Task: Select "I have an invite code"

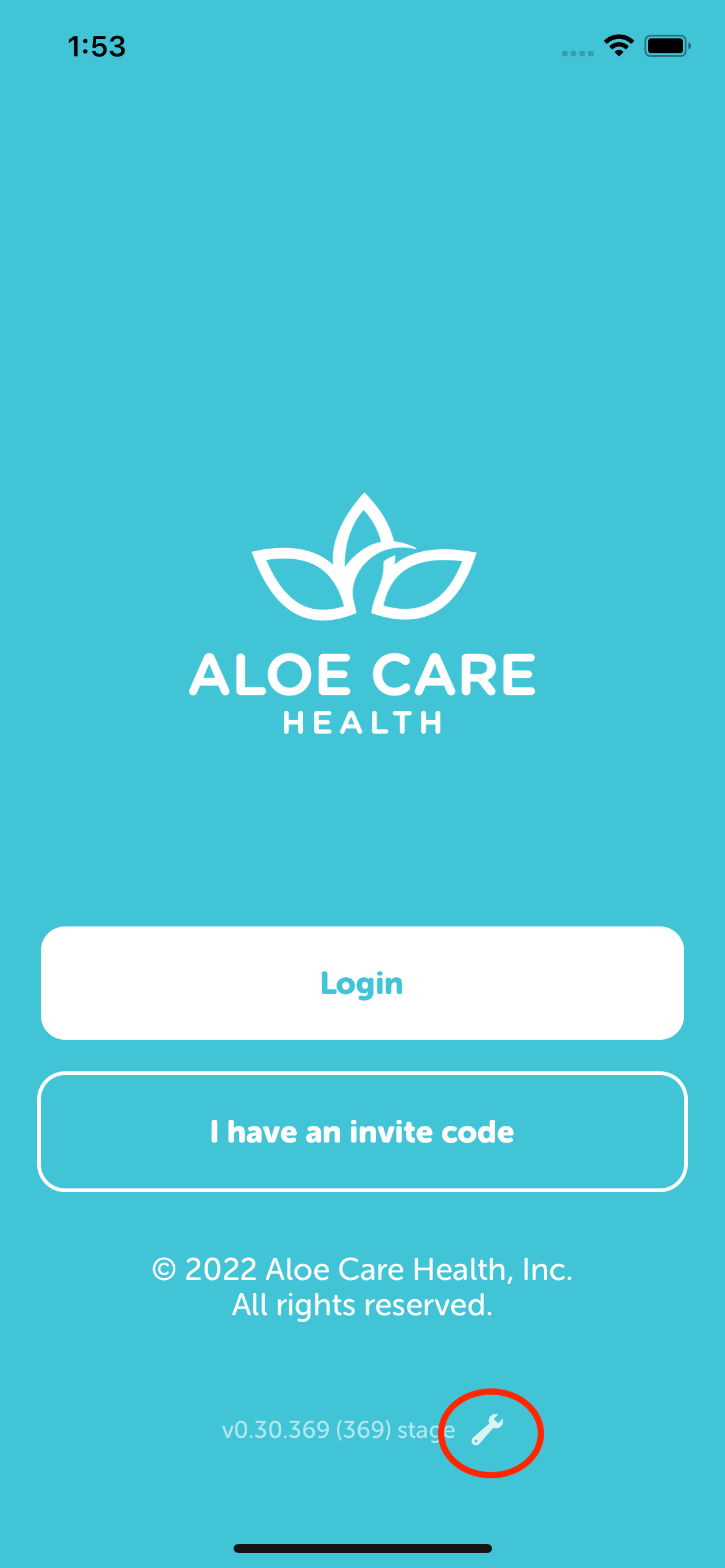Action: 362,1131
